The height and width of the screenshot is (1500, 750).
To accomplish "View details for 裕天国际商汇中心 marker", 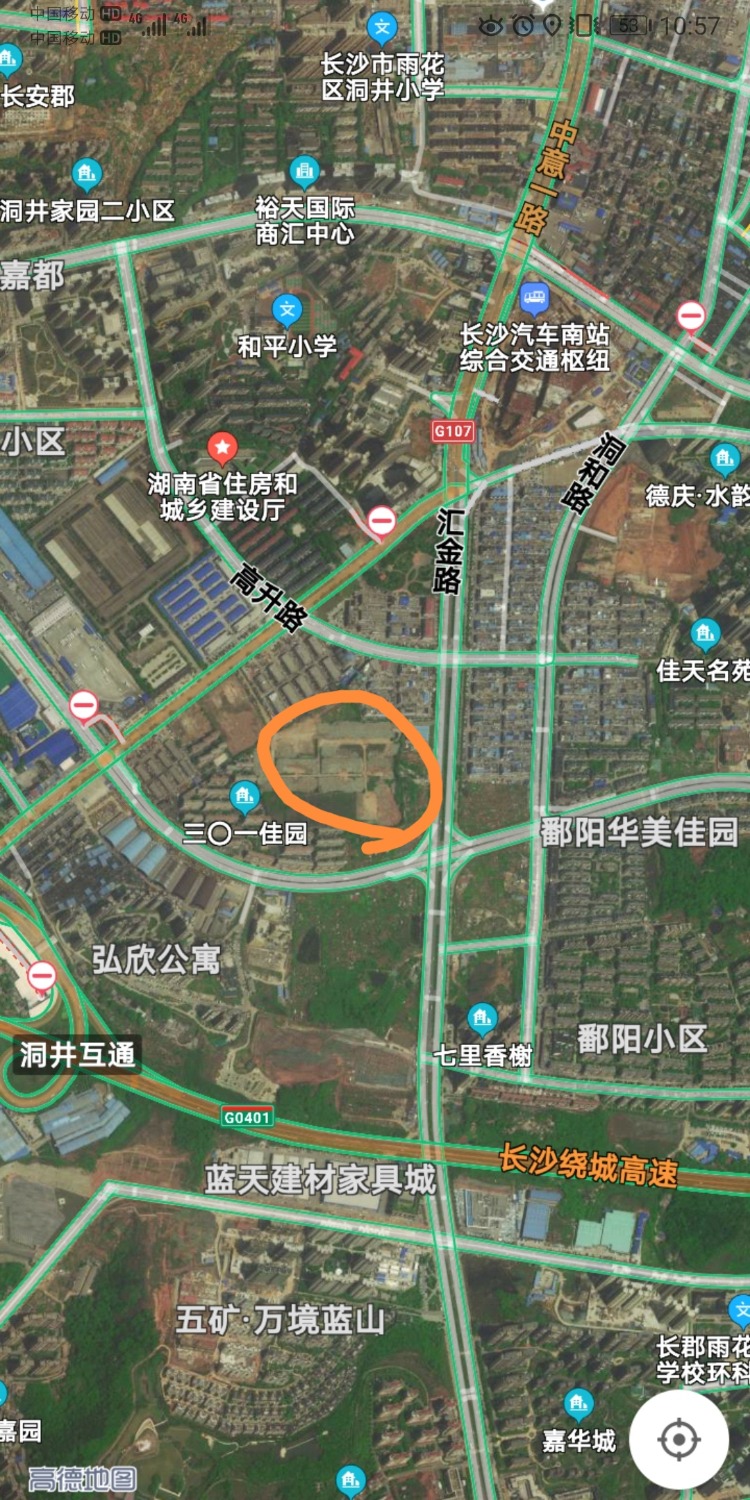I will [x=304, y=172].
